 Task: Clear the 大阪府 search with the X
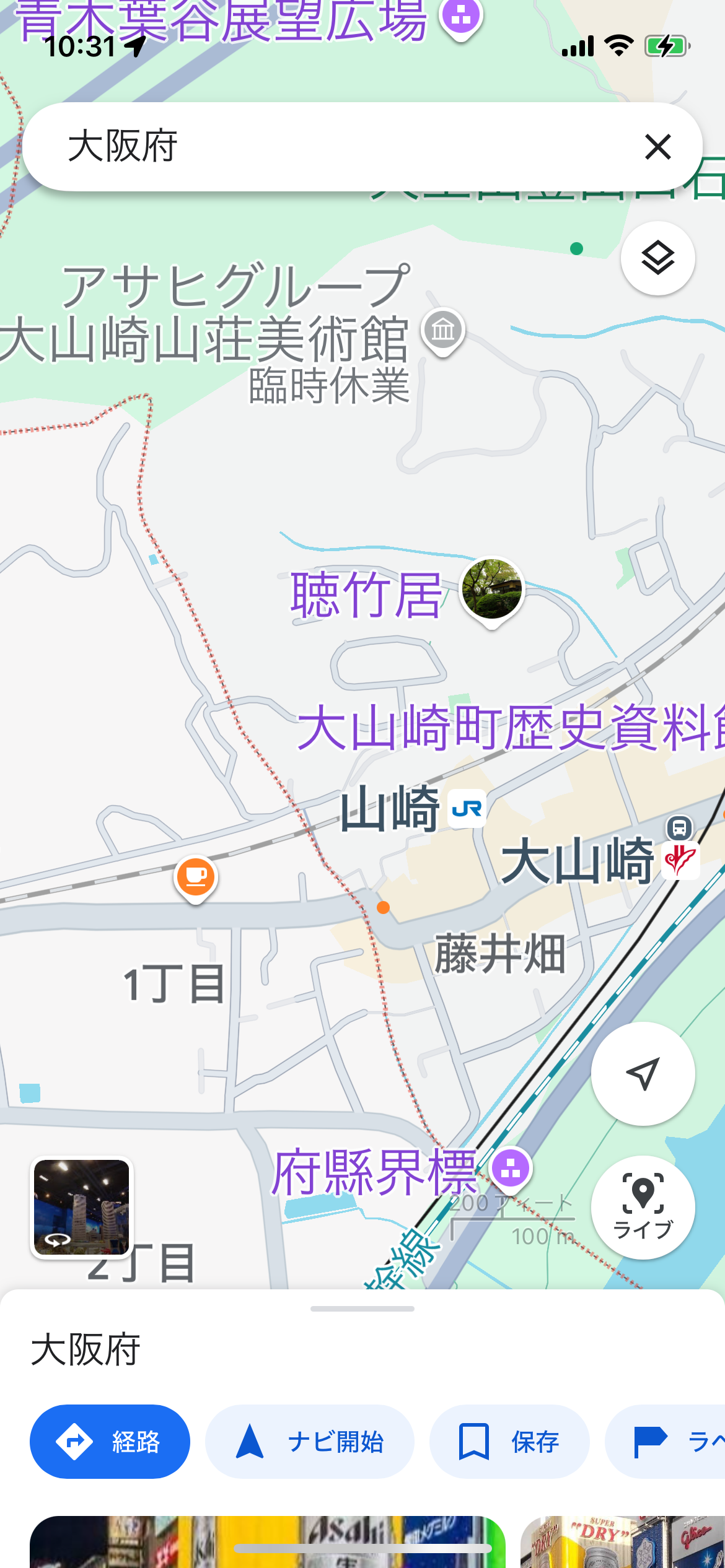(657, 147)
